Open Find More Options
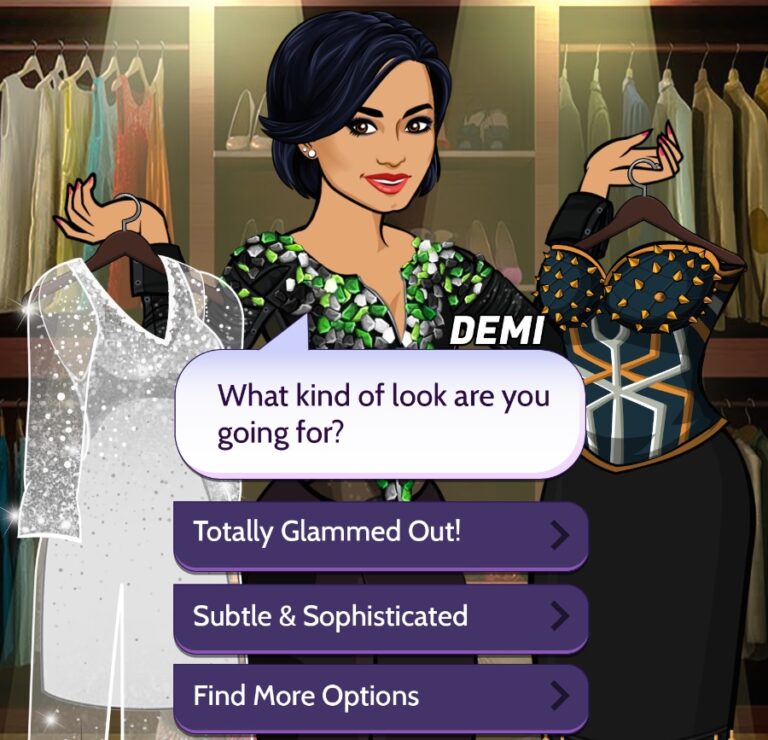Image resolution: width=768 pixels, height=740 pixels. point(380,696)
